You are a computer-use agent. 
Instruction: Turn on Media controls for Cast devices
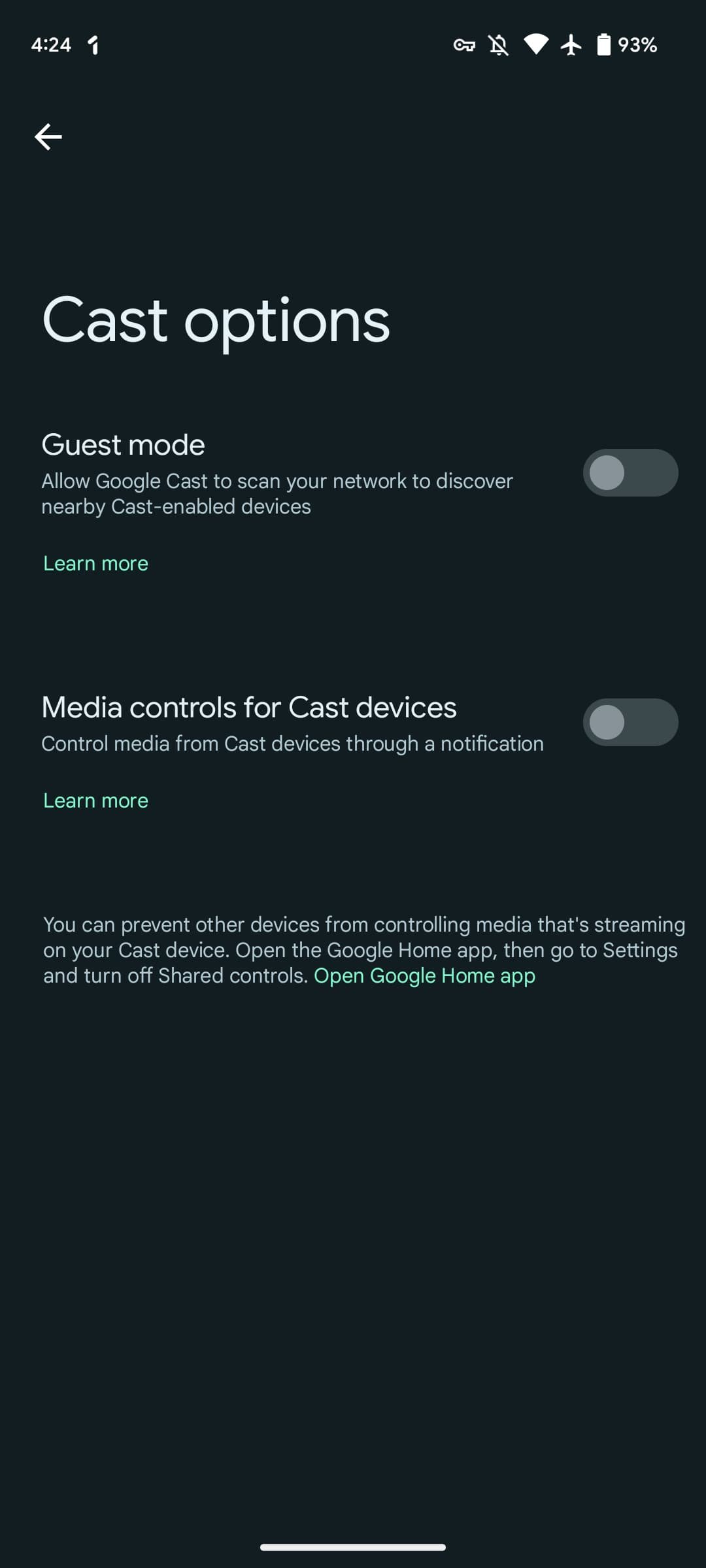tap(630, 723)
